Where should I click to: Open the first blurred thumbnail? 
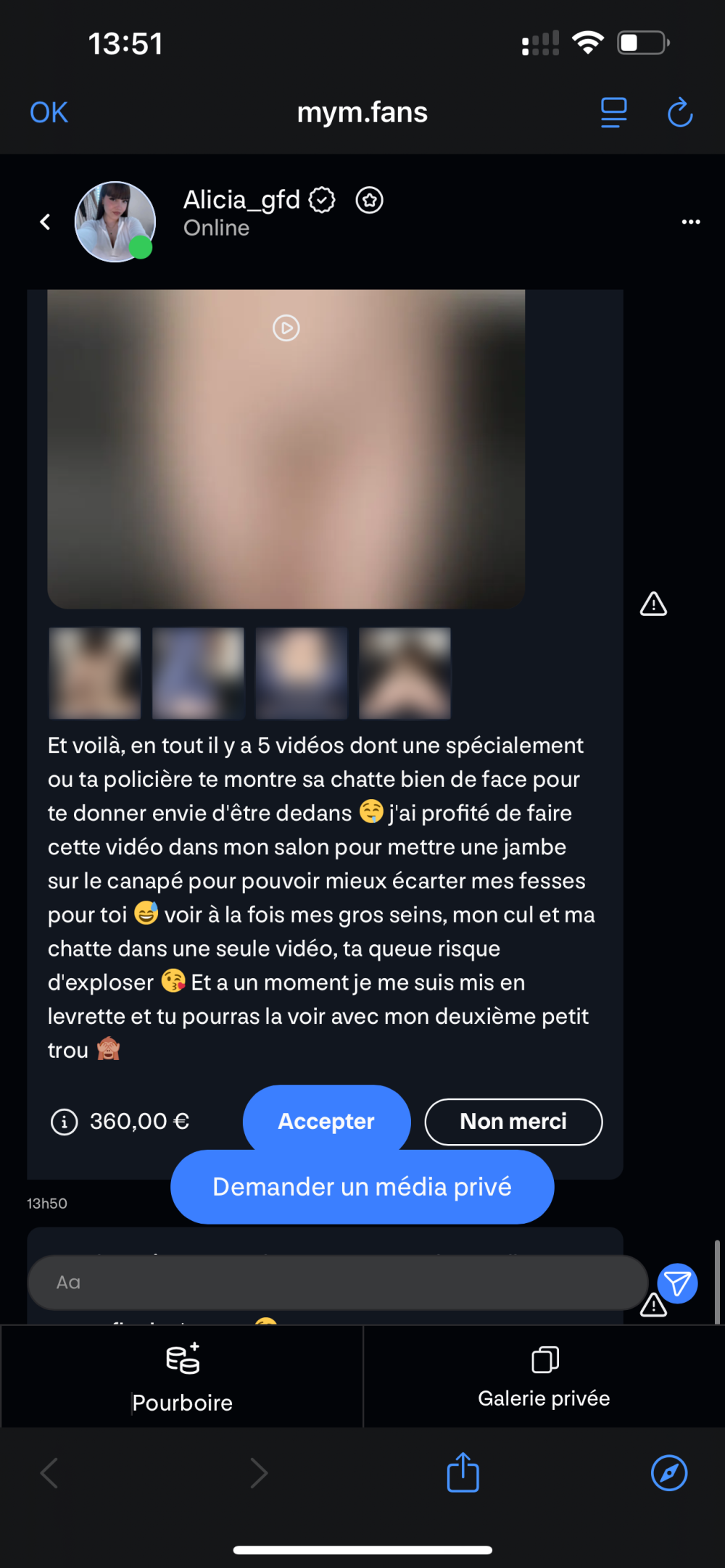coord(95,673)
